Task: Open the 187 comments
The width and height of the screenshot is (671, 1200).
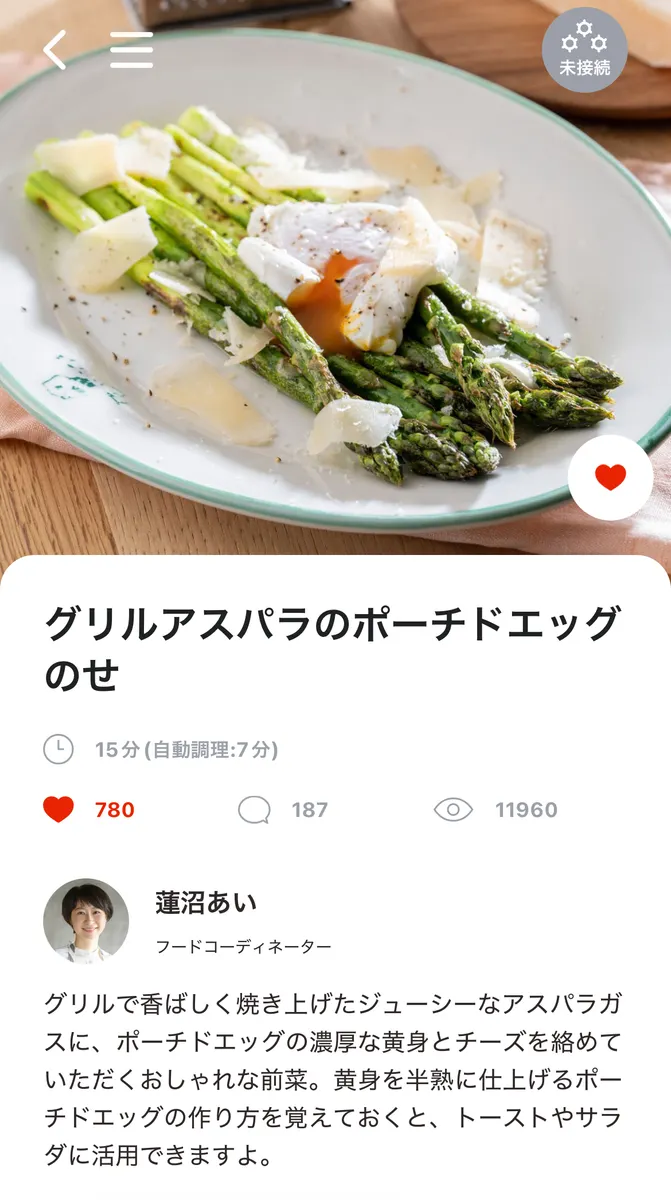Action: (x=255, y=809)
